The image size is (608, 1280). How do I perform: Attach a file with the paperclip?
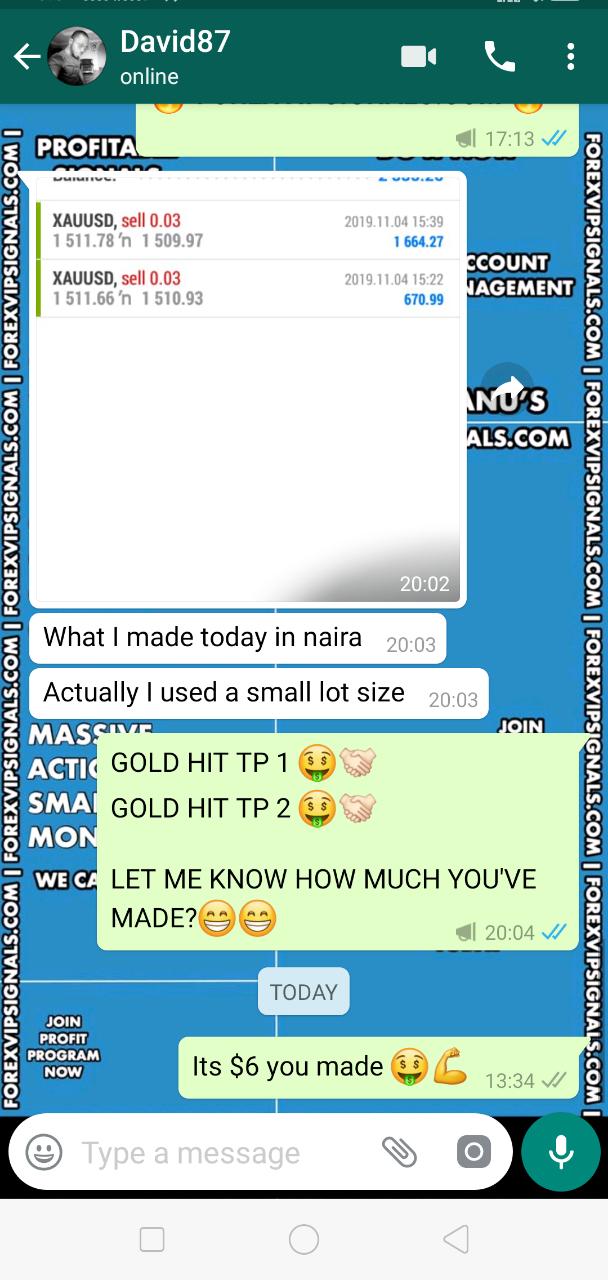coord(399,1153)
